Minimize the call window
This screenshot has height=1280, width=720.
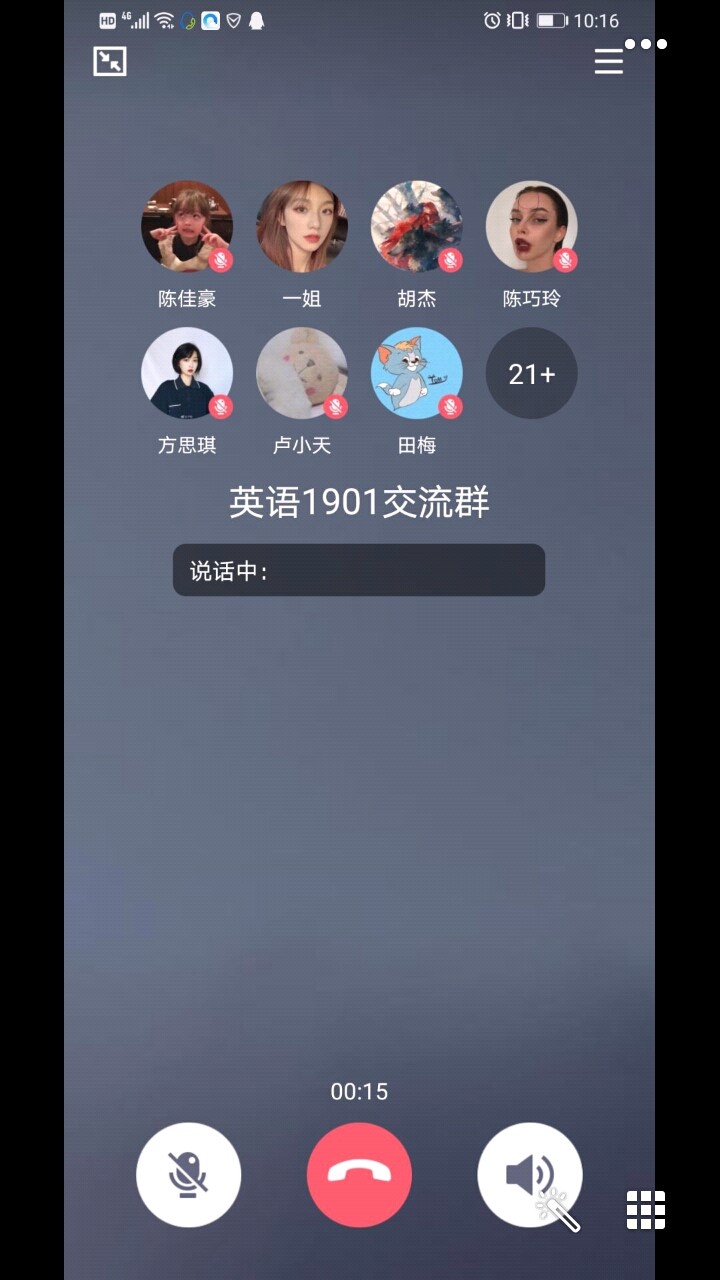point(110,62)
